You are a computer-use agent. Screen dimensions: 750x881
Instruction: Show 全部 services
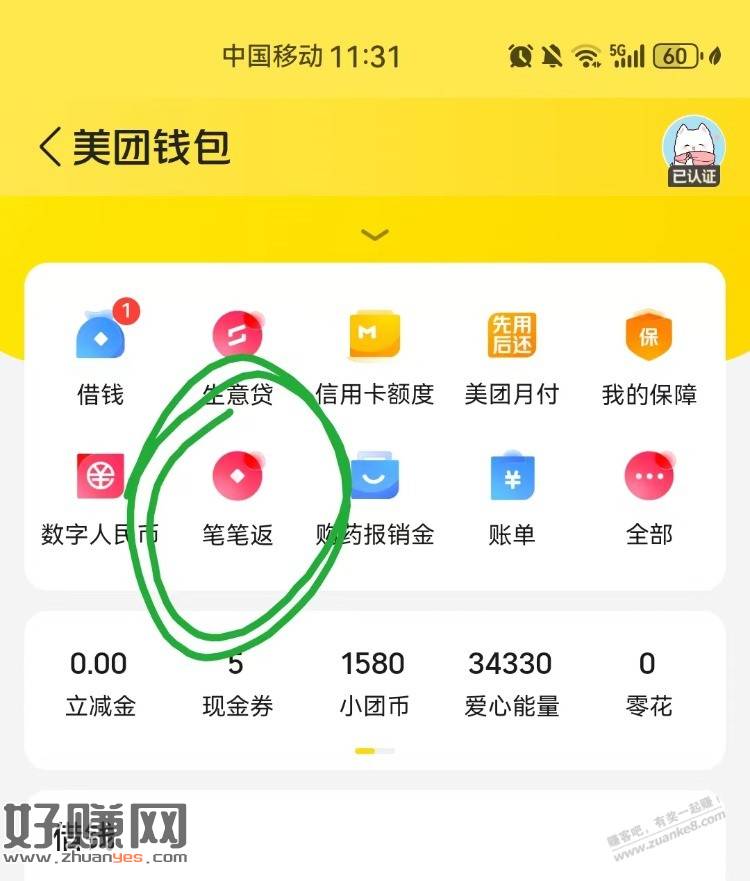click(x=649, y=496)
